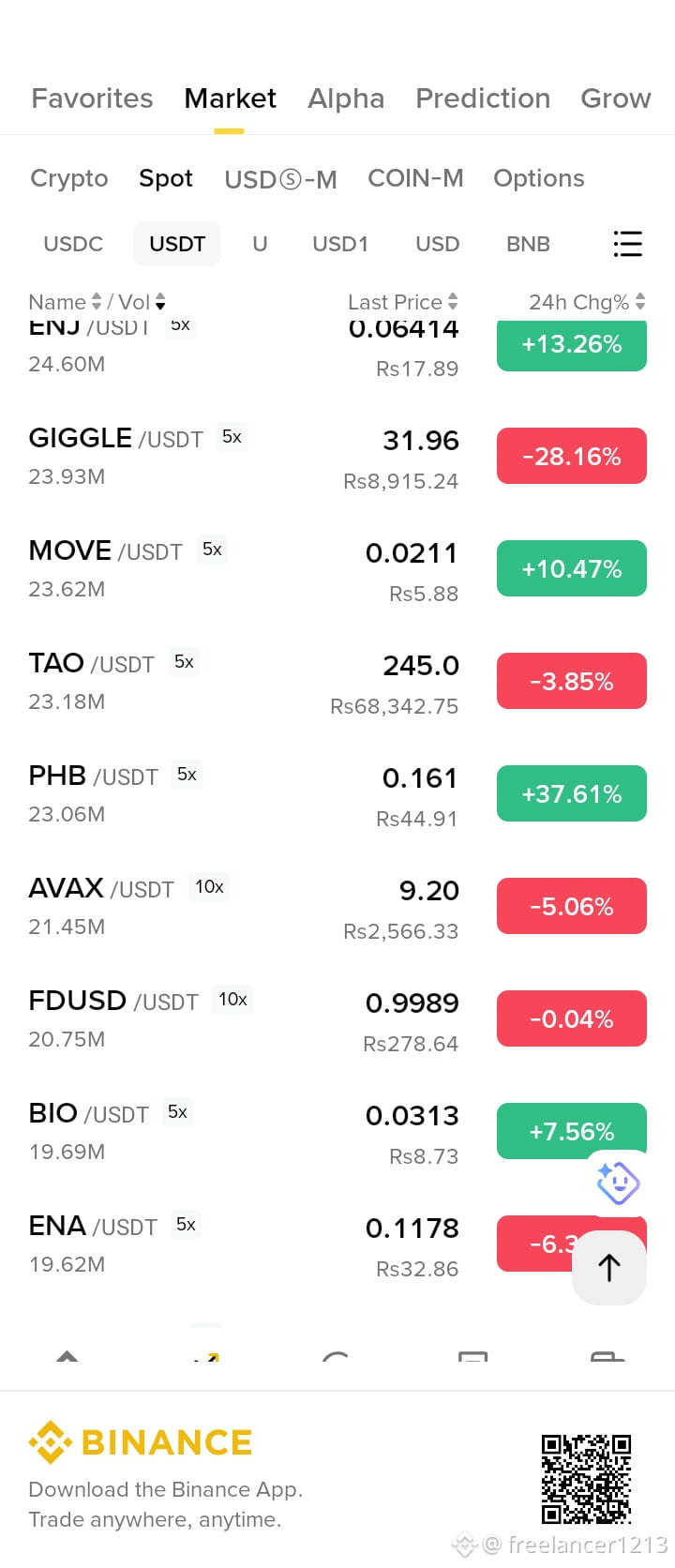Open the AI assistant floating icon
675x1568 pixels.
click(x=618, y=1183)
